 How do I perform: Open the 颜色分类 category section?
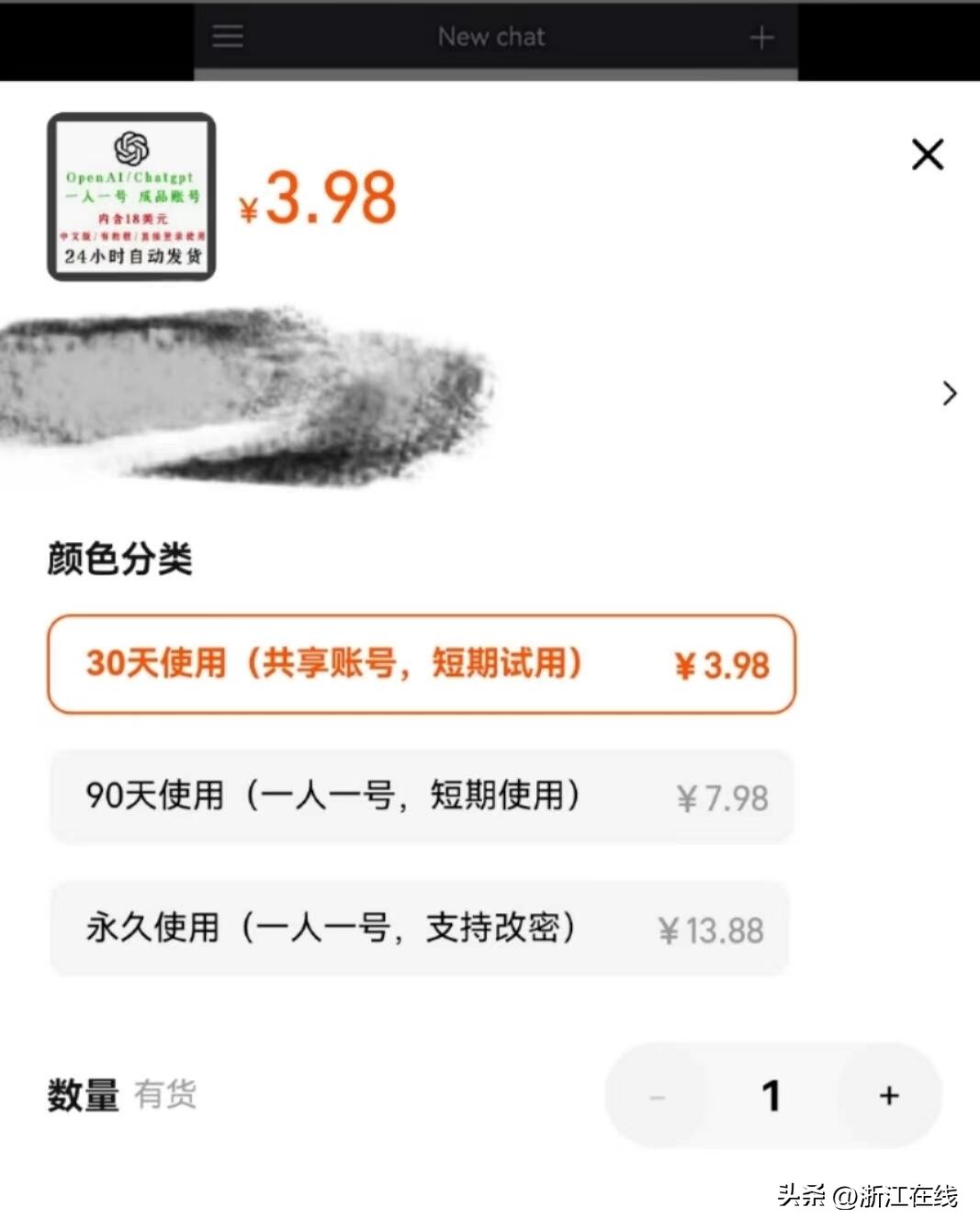120,559
